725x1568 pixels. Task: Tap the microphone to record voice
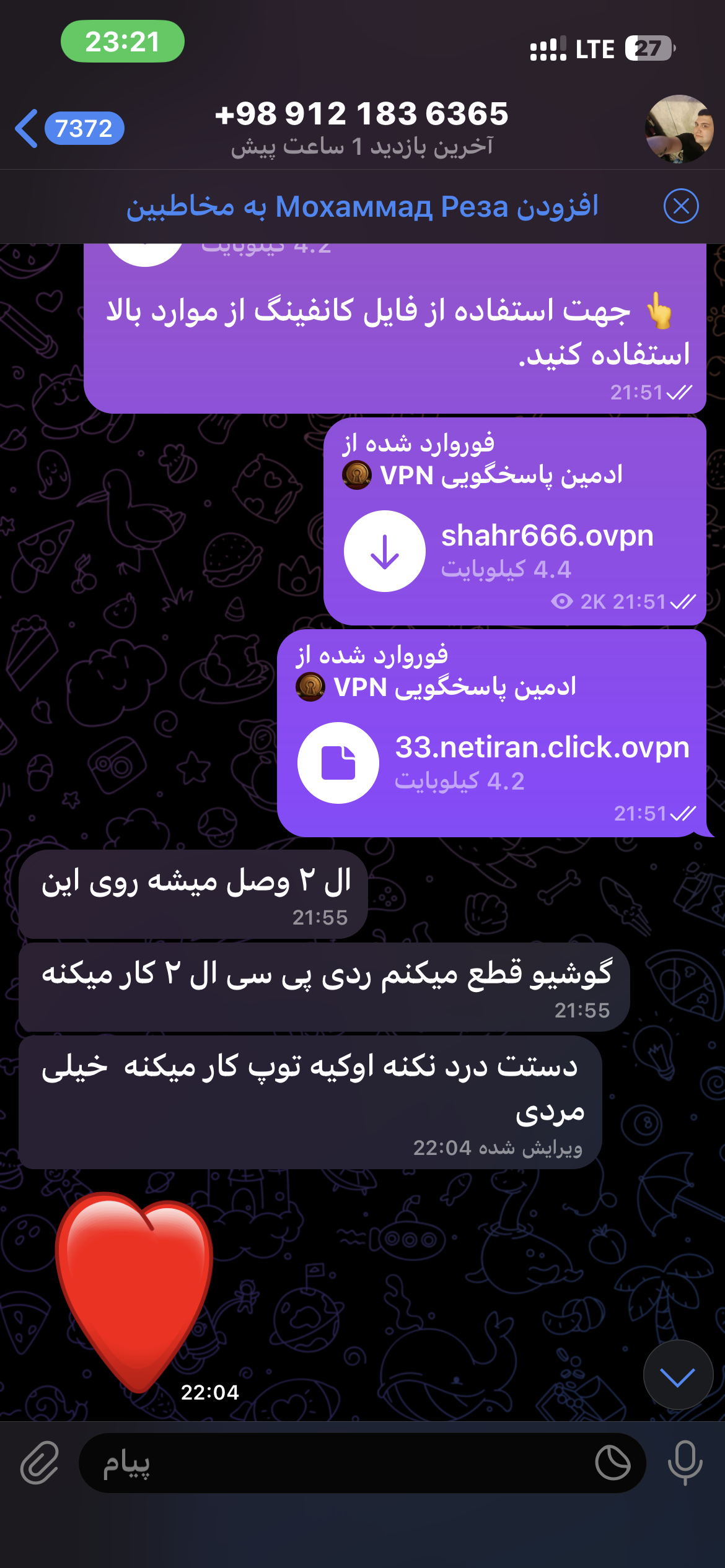coord(685,1463)
